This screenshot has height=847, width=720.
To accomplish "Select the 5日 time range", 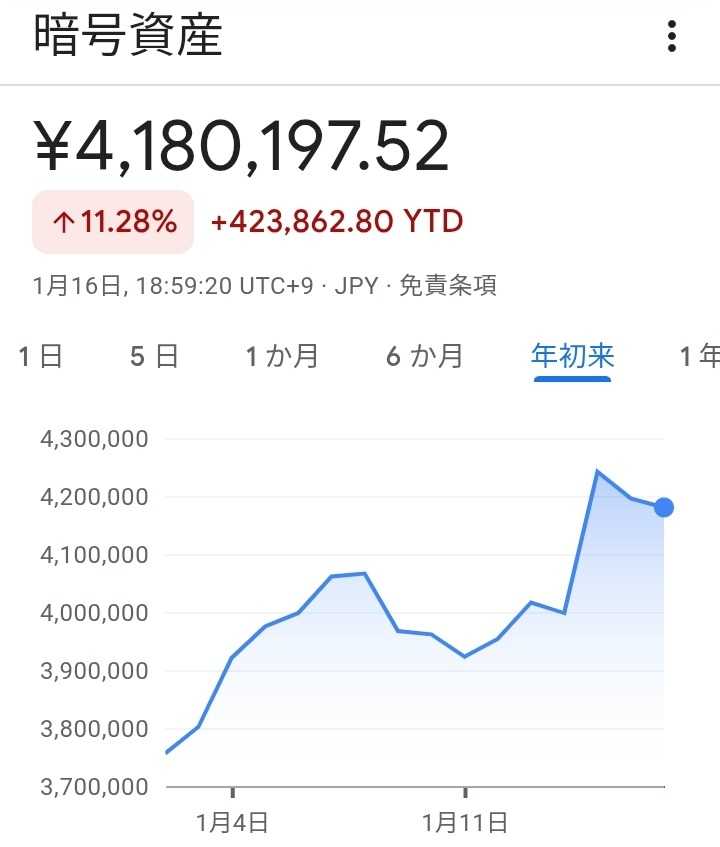I will point(154,356).
